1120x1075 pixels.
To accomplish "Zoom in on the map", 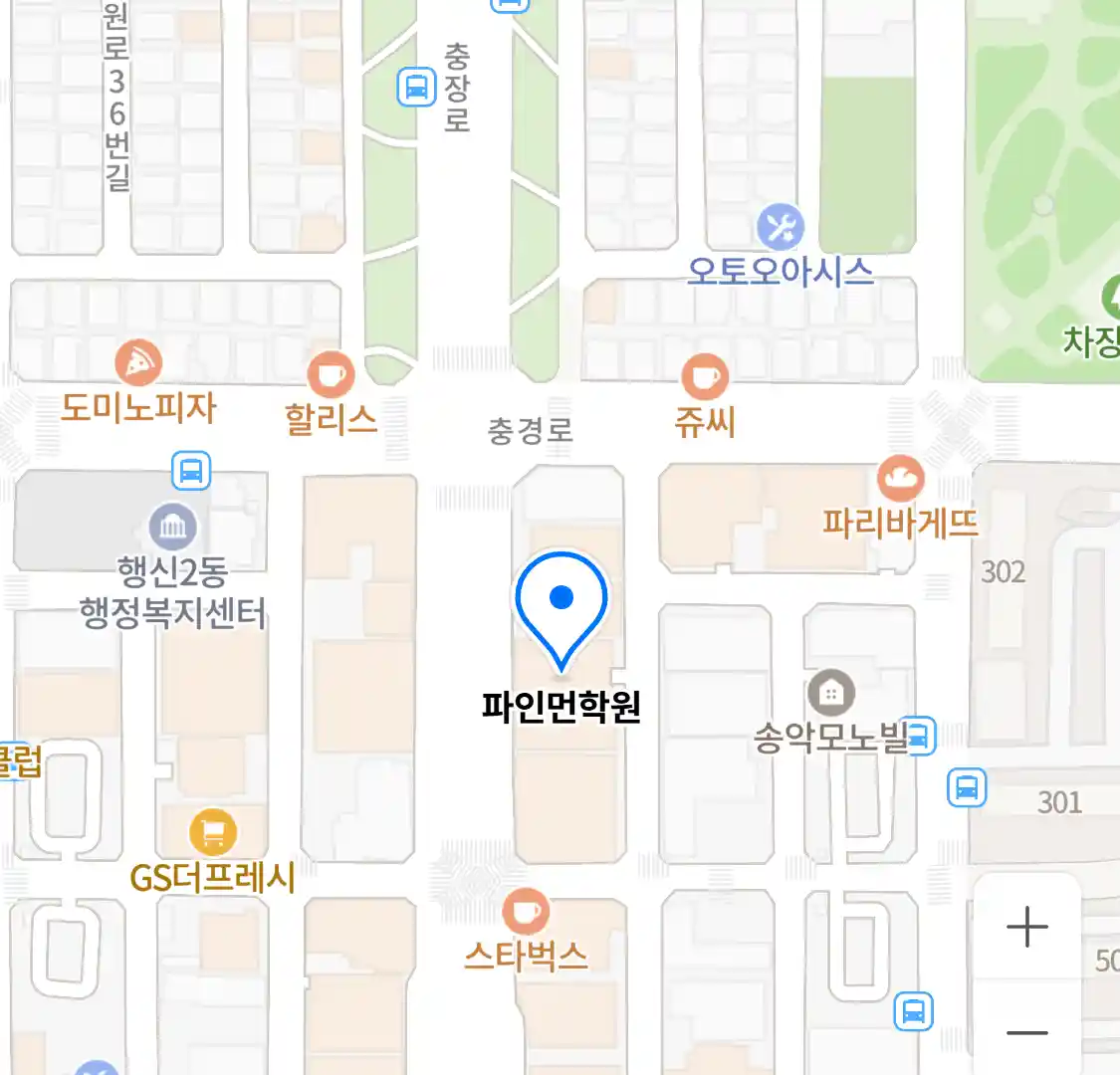I will pos(1026,928).
